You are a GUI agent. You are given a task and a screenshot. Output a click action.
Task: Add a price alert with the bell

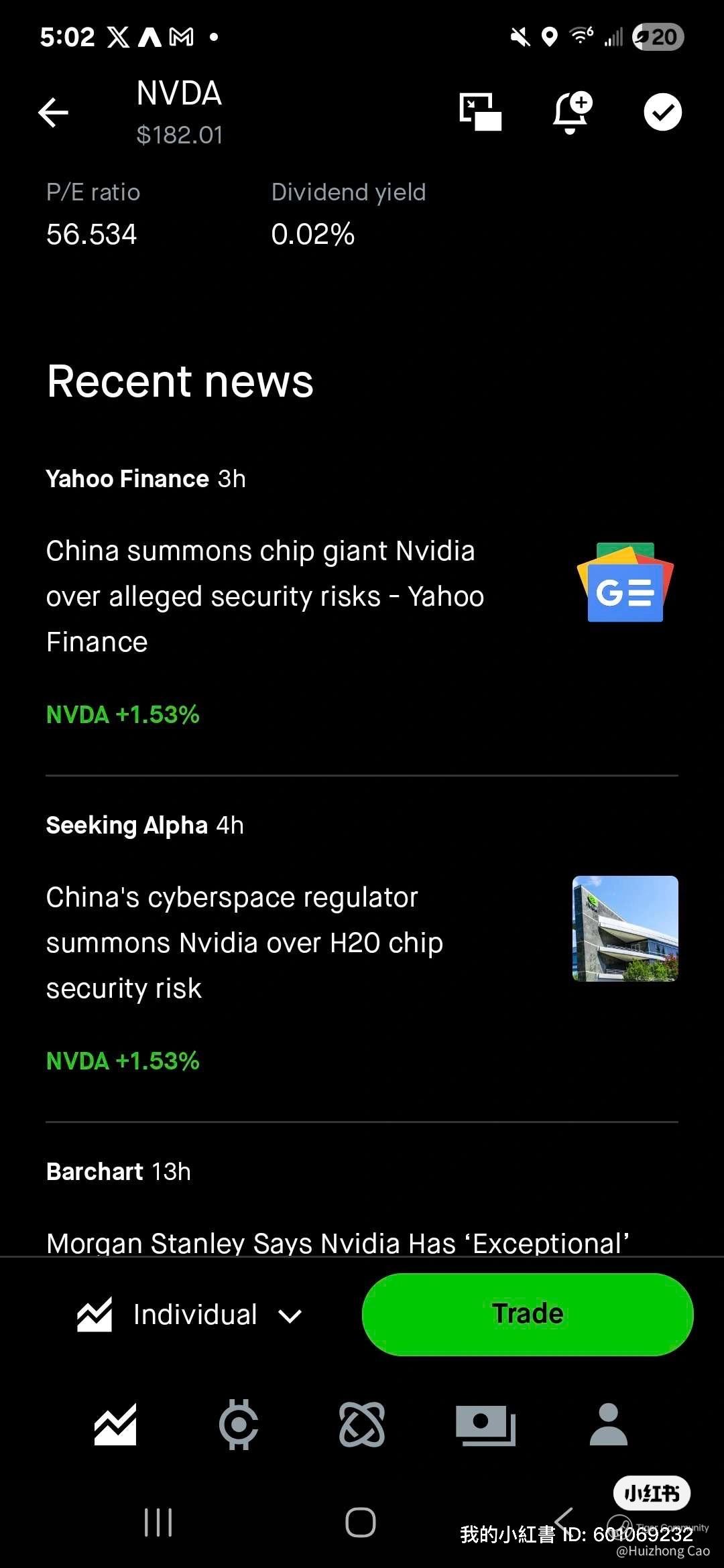pos(571,112)
